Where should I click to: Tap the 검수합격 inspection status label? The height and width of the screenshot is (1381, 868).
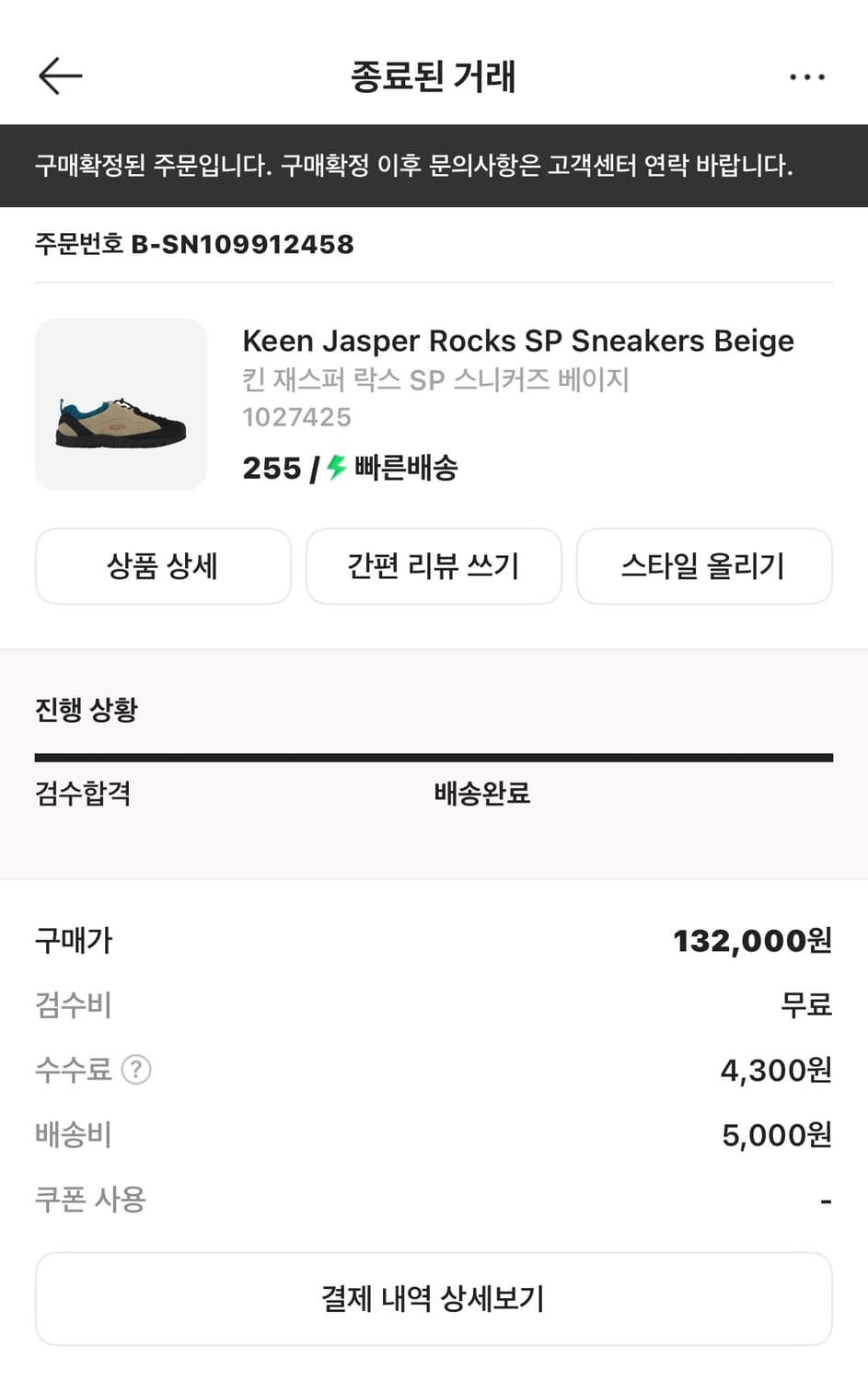tap(82, 793)
